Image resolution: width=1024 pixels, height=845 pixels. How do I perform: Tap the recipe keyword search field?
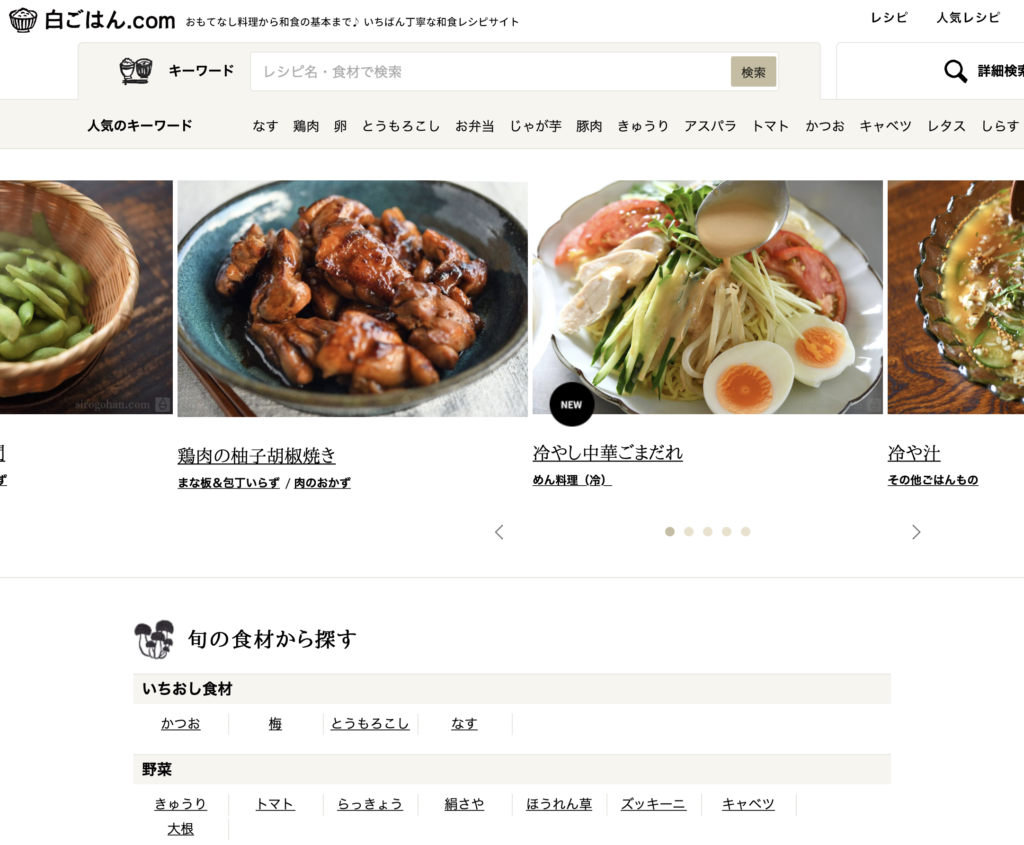490,72
